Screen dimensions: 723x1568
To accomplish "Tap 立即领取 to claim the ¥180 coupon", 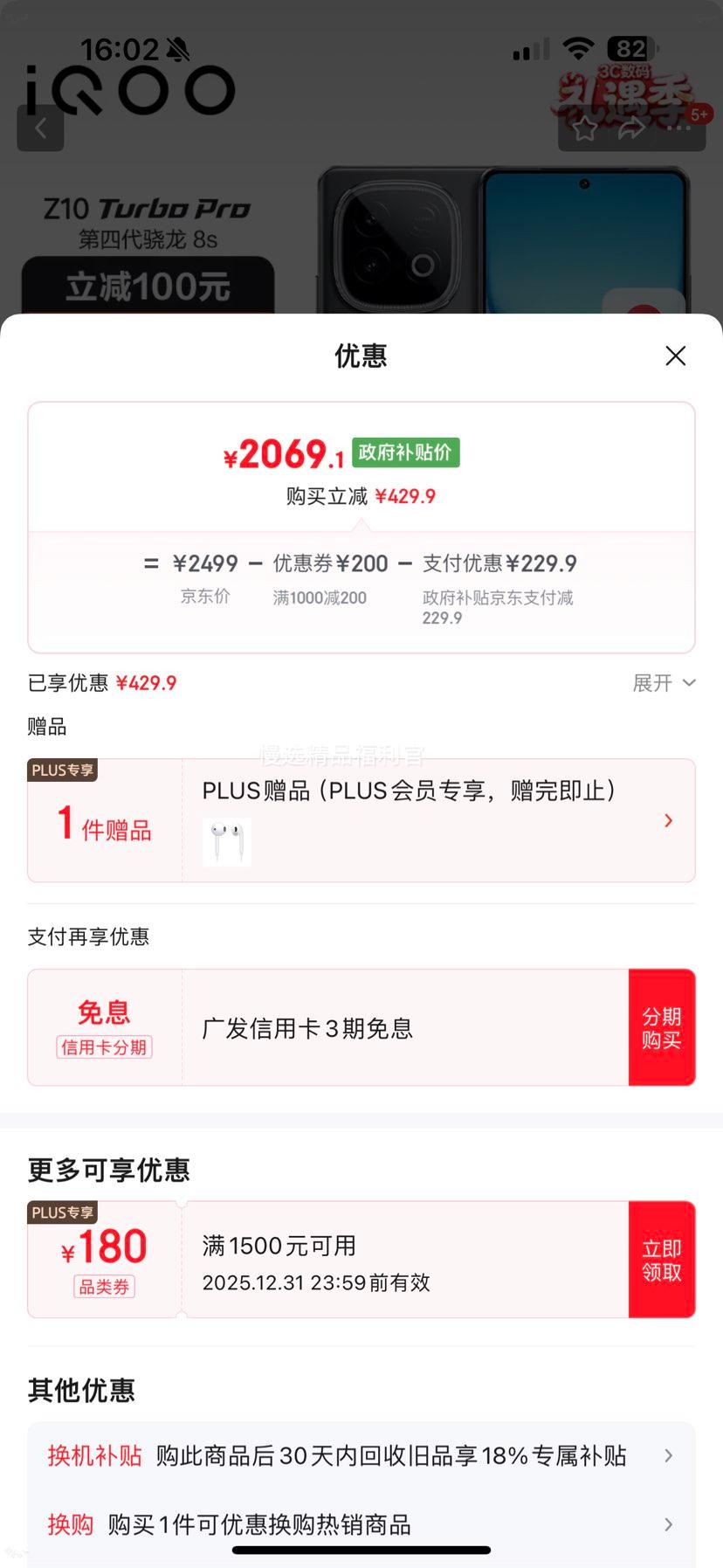I will pos(662,1259).
